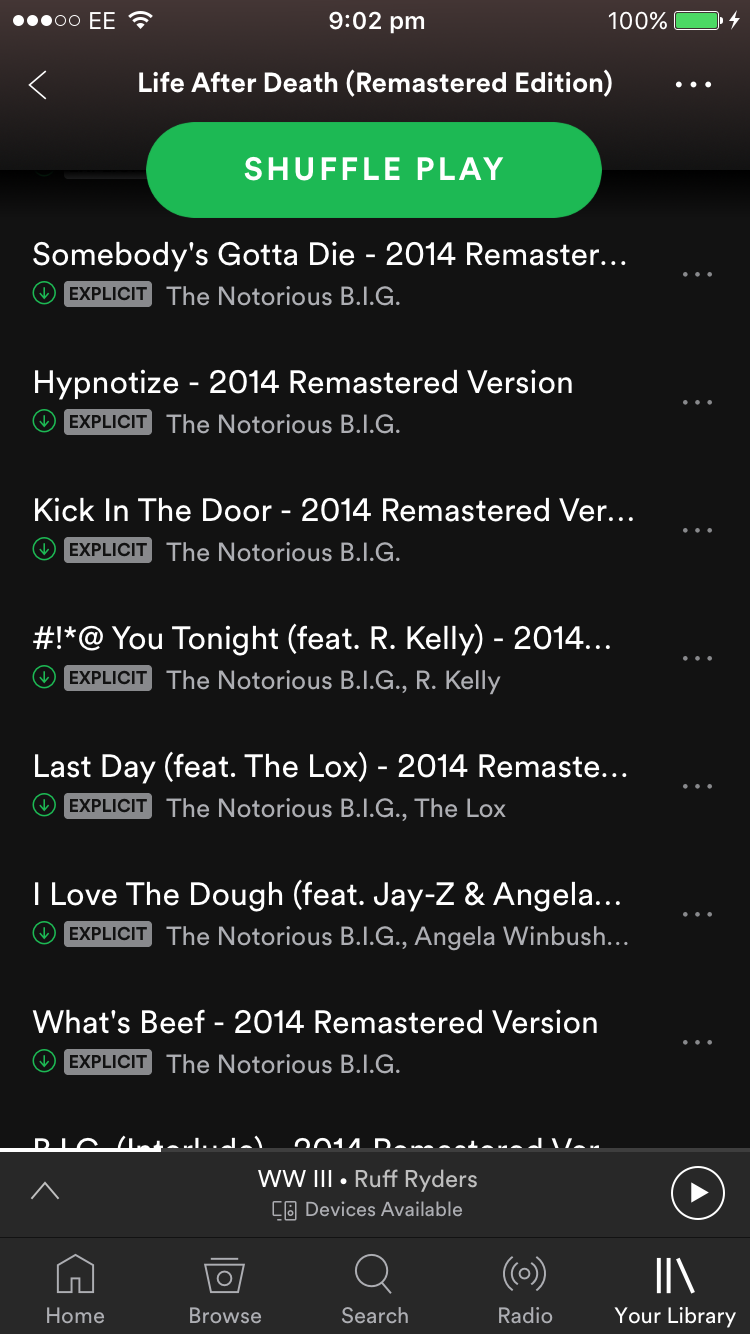Open album options menu in header

pos(693,85)
